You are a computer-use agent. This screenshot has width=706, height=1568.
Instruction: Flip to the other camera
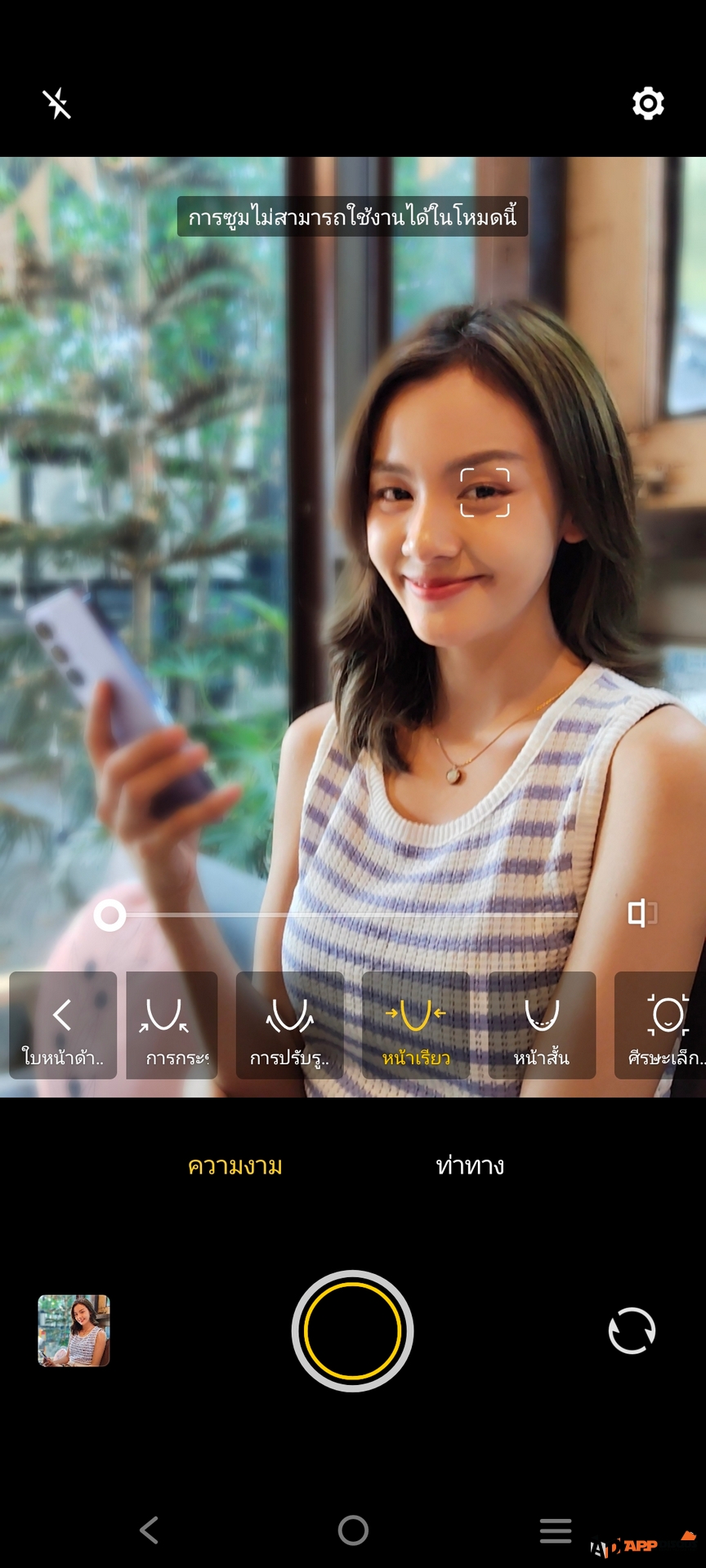pyautogui.click(x=632, y=1331)
